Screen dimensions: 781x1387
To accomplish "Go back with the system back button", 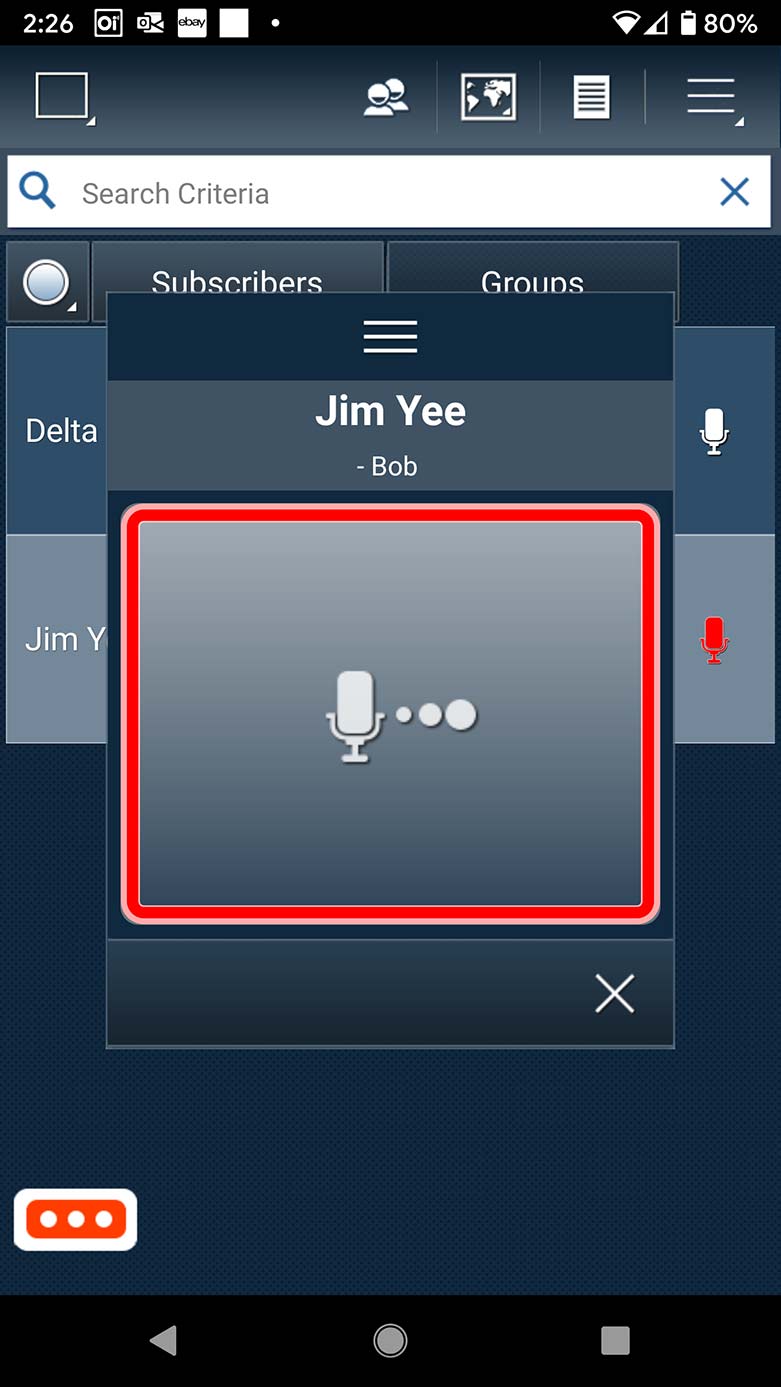I will pyautogui.click(x=163, y=1340).
